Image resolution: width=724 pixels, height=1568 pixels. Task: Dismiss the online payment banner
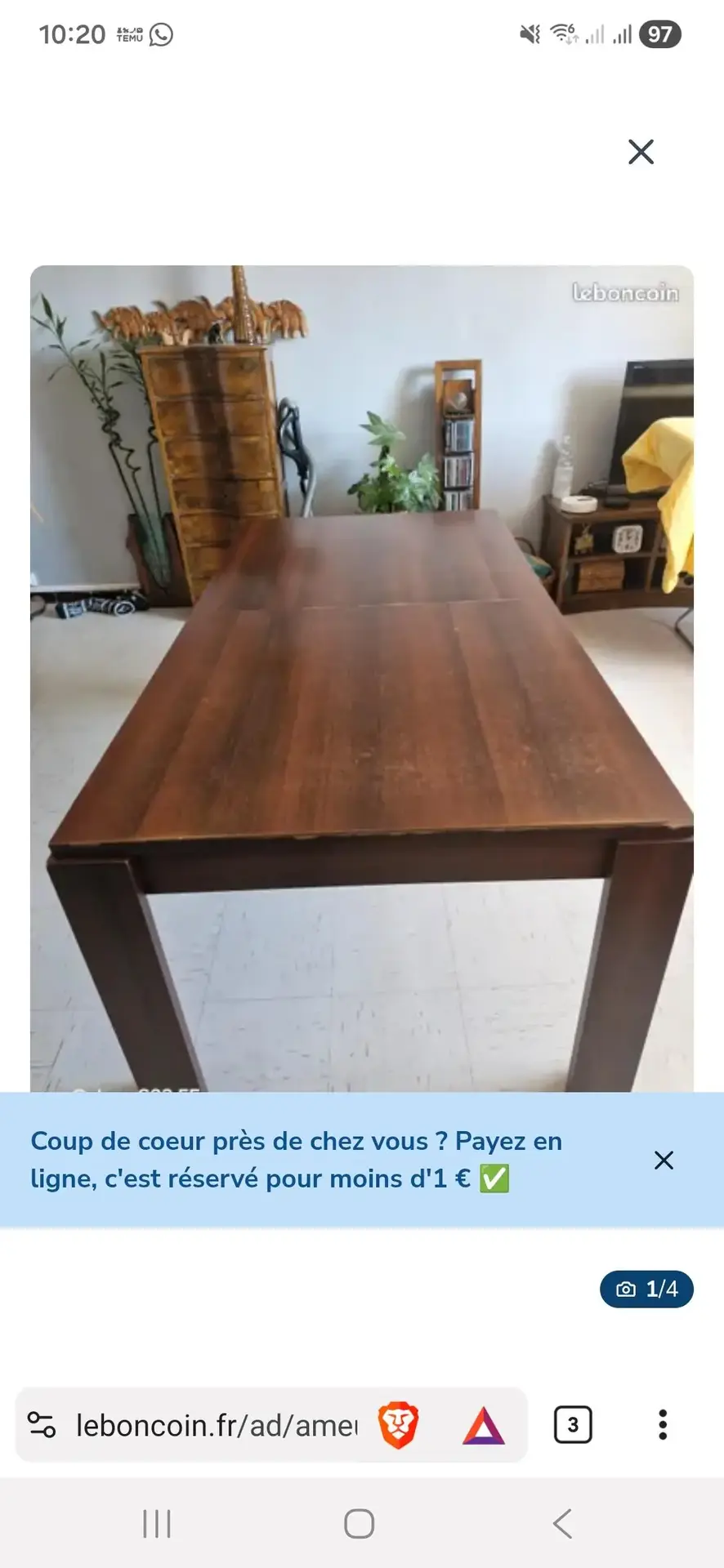pos(664,1160)
